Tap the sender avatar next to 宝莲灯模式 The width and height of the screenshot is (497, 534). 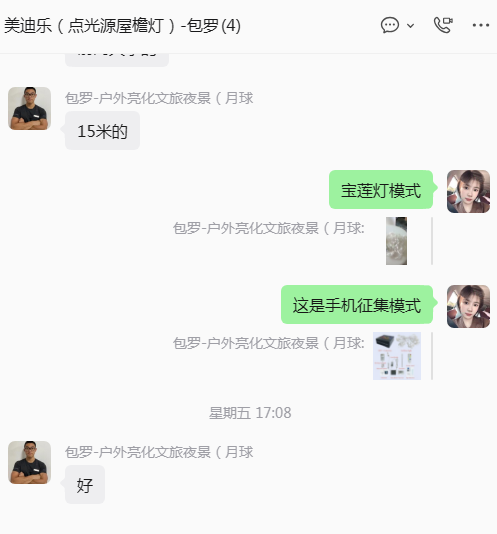468,191
